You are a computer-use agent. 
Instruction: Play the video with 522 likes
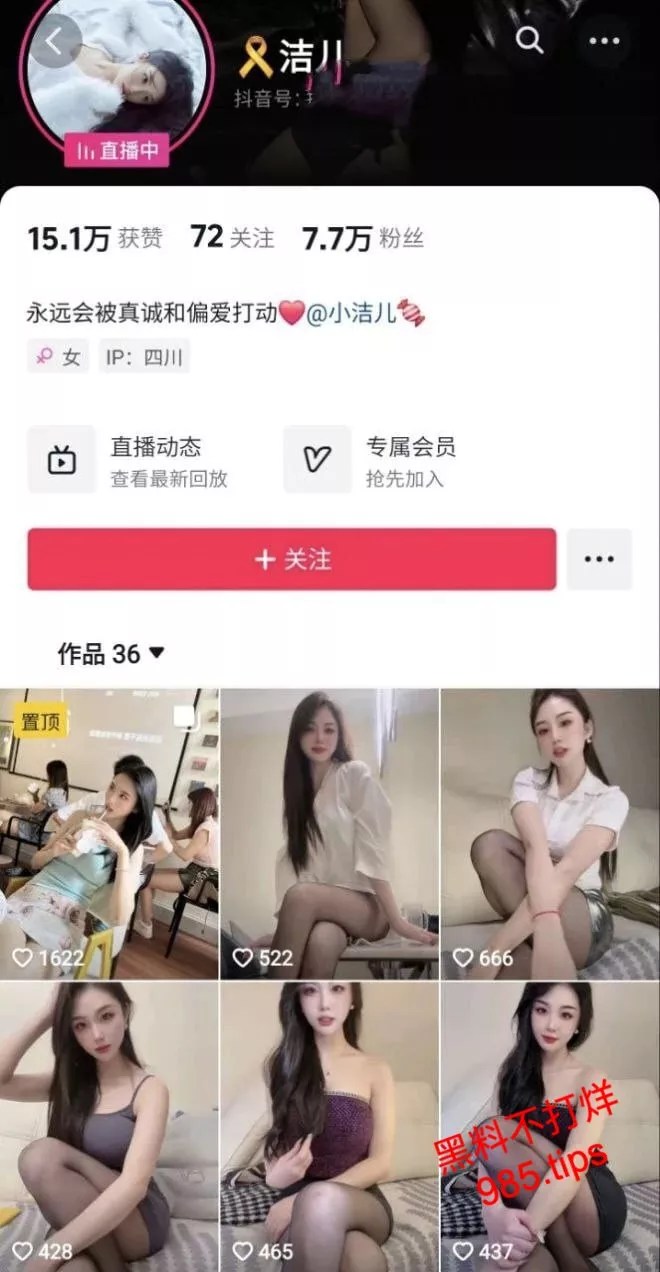click(x=329, y=833)
